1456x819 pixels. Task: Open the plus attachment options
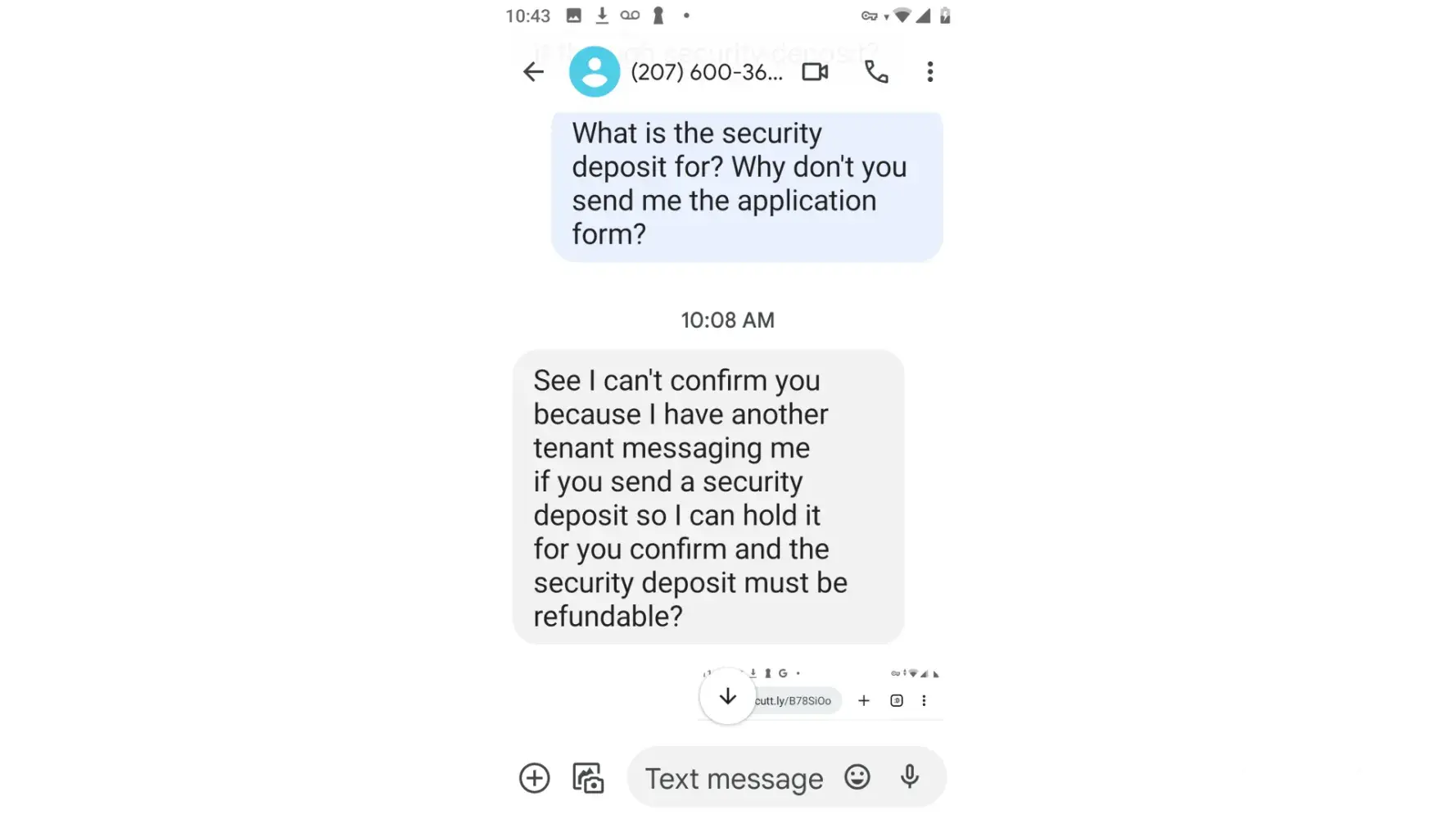[x=535, y=778]
